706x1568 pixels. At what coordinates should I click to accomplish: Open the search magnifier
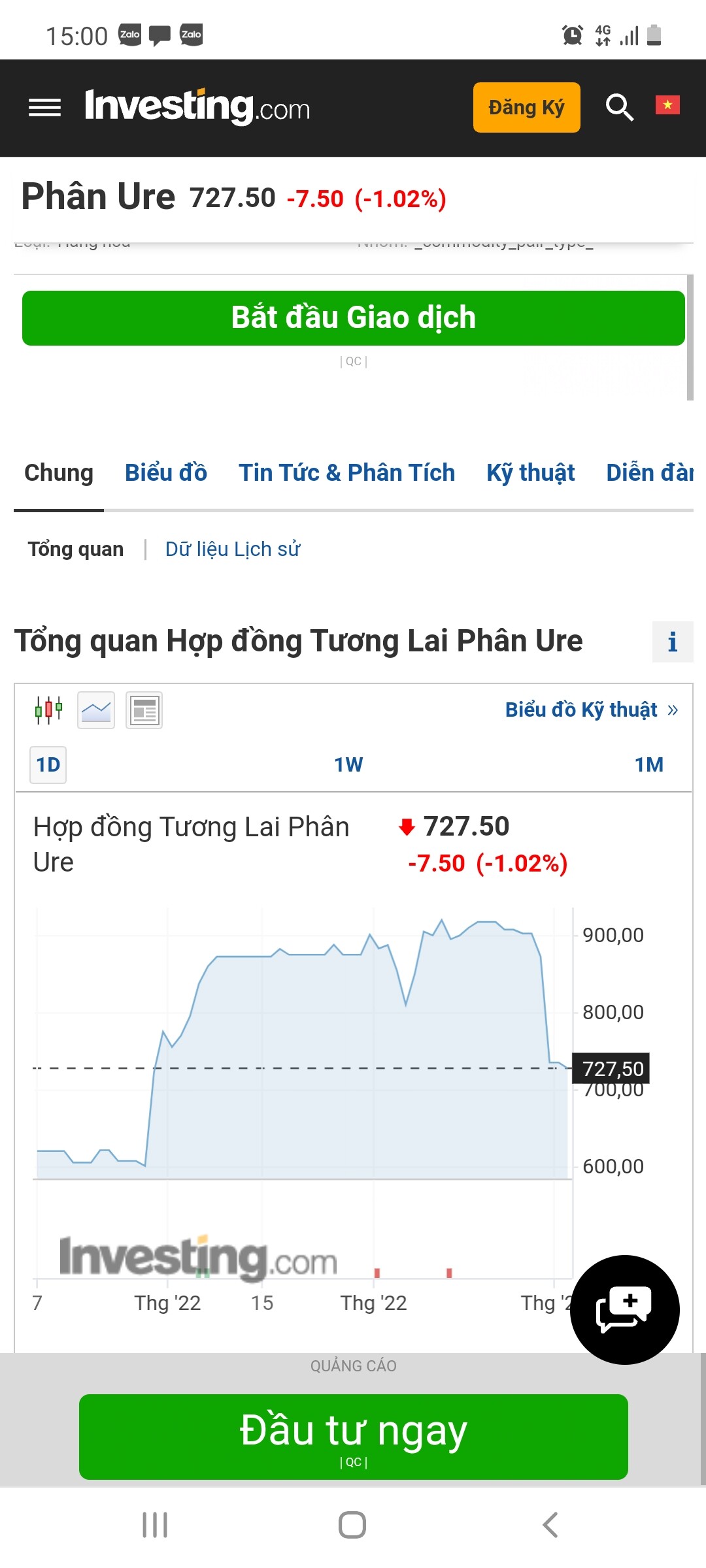(x=619, y=107)
